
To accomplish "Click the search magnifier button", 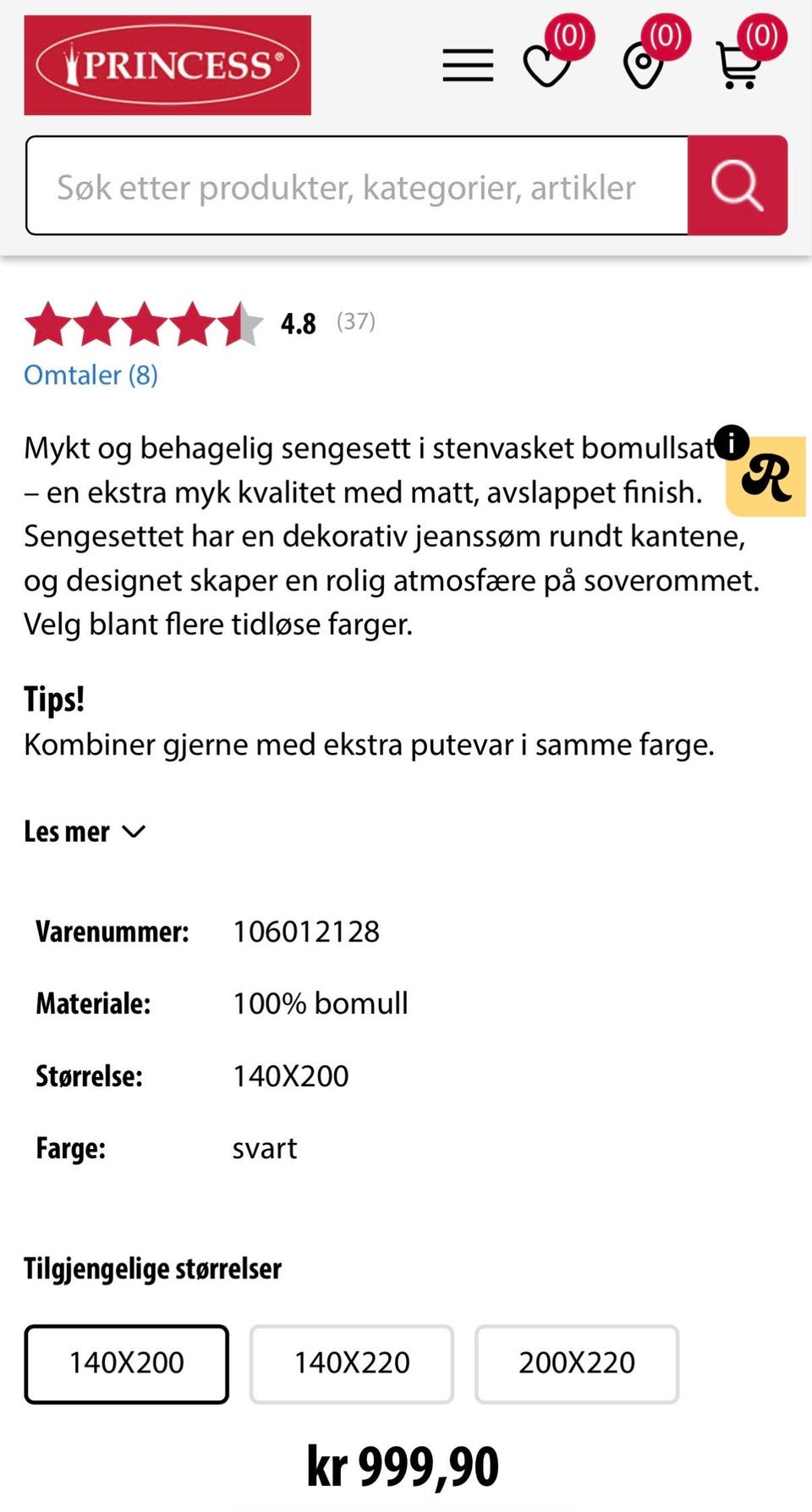I will (x=738, y=184).
